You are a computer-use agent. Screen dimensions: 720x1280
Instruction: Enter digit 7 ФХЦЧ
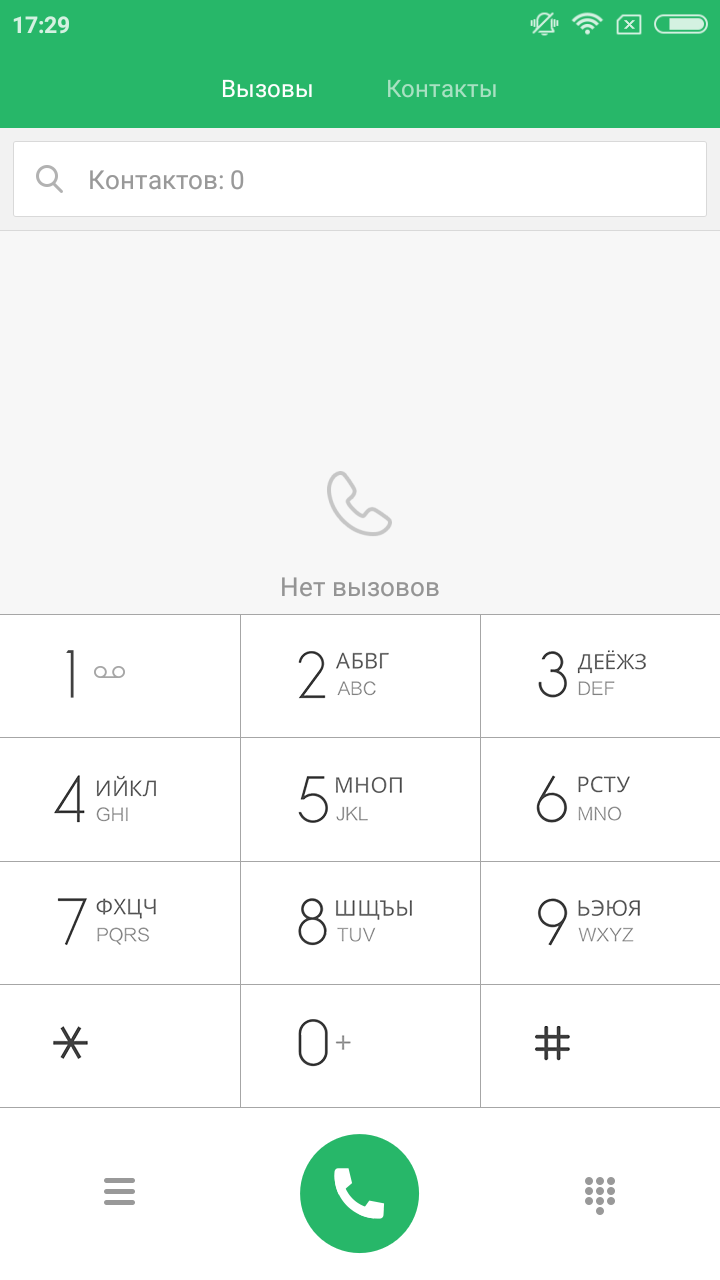(x=120, y=923)
